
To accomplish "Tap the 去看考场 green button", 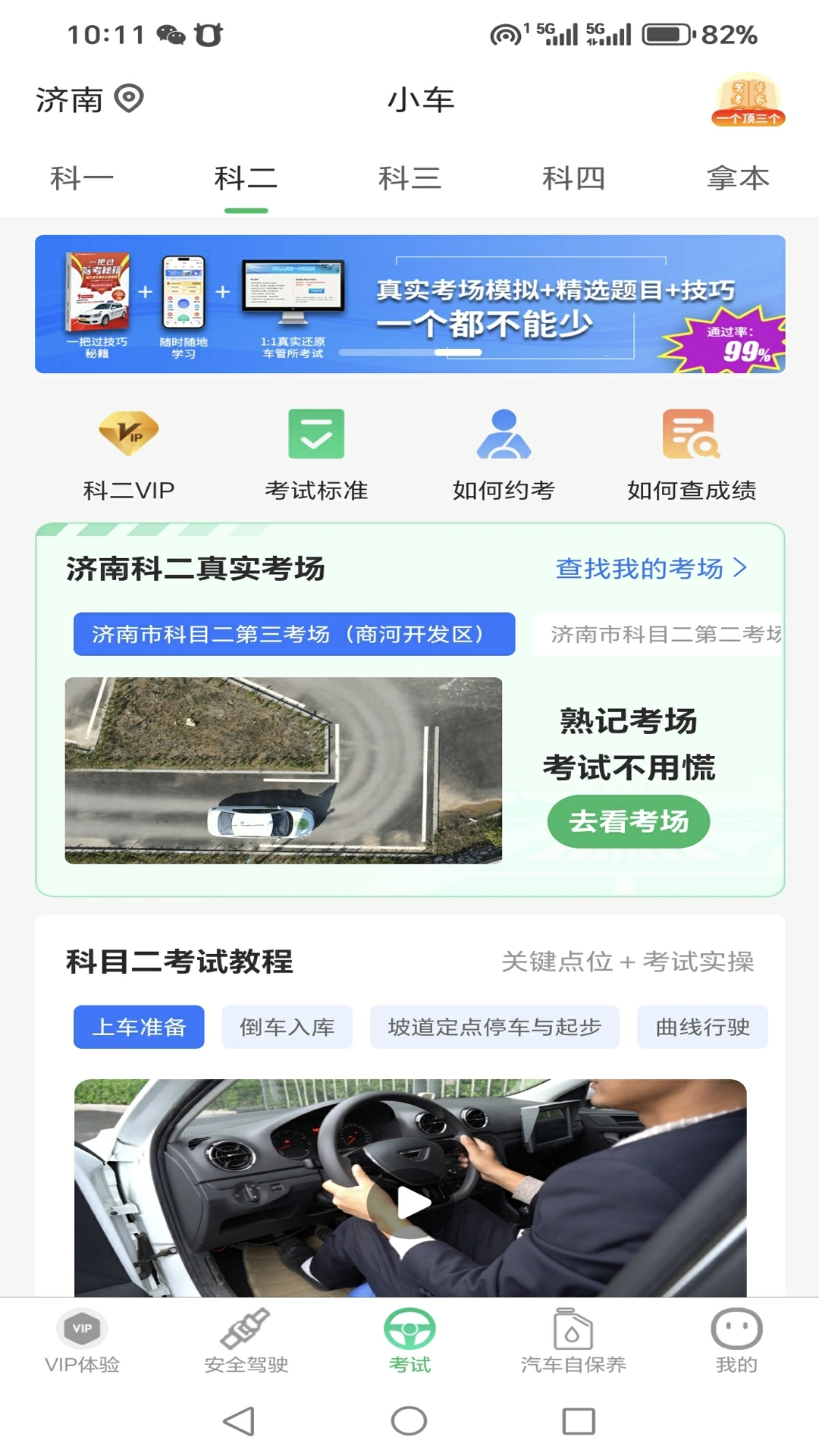I will click(x=629, y=821).
